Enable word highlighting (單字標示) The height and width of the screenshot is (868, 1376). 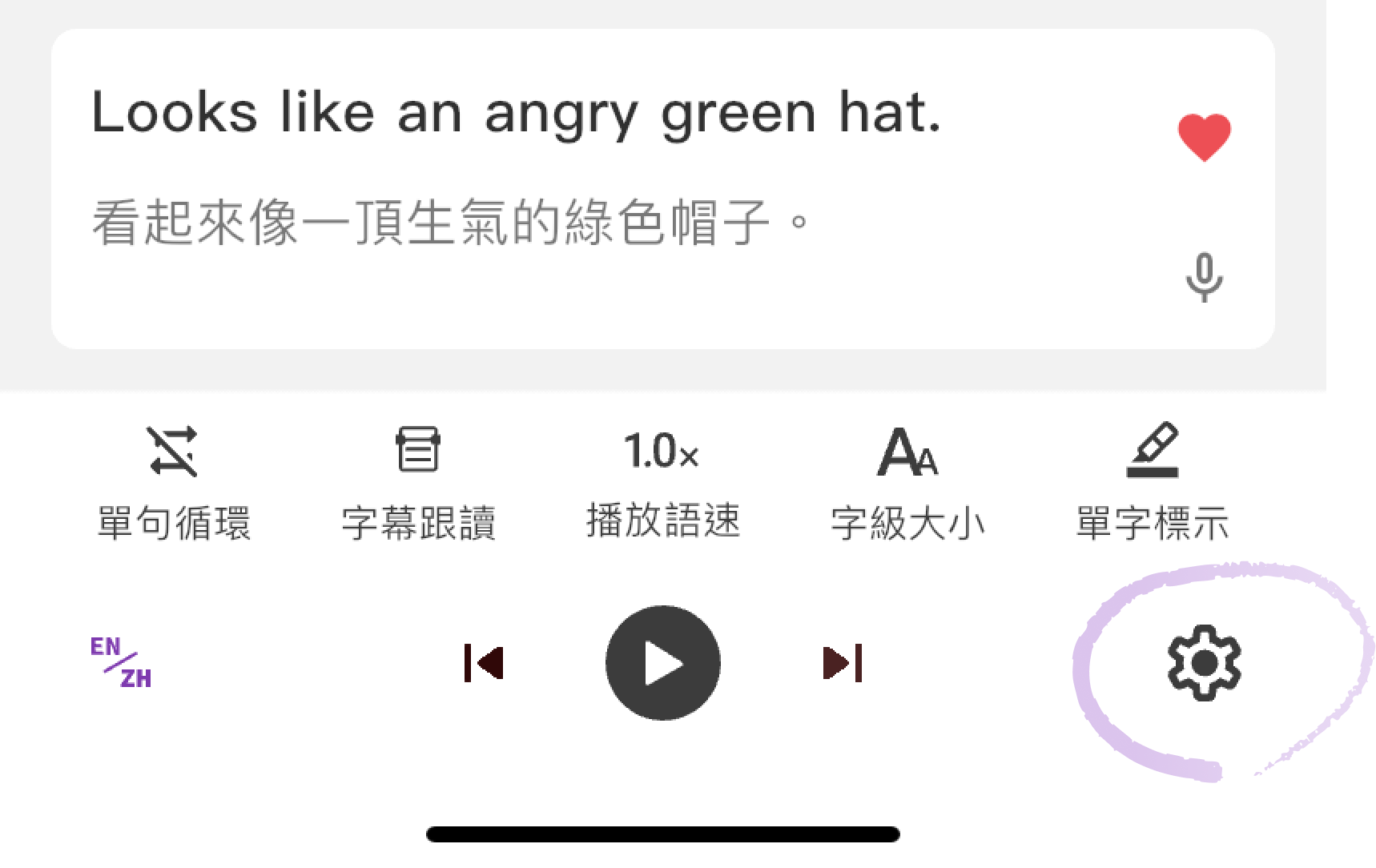1152,480
